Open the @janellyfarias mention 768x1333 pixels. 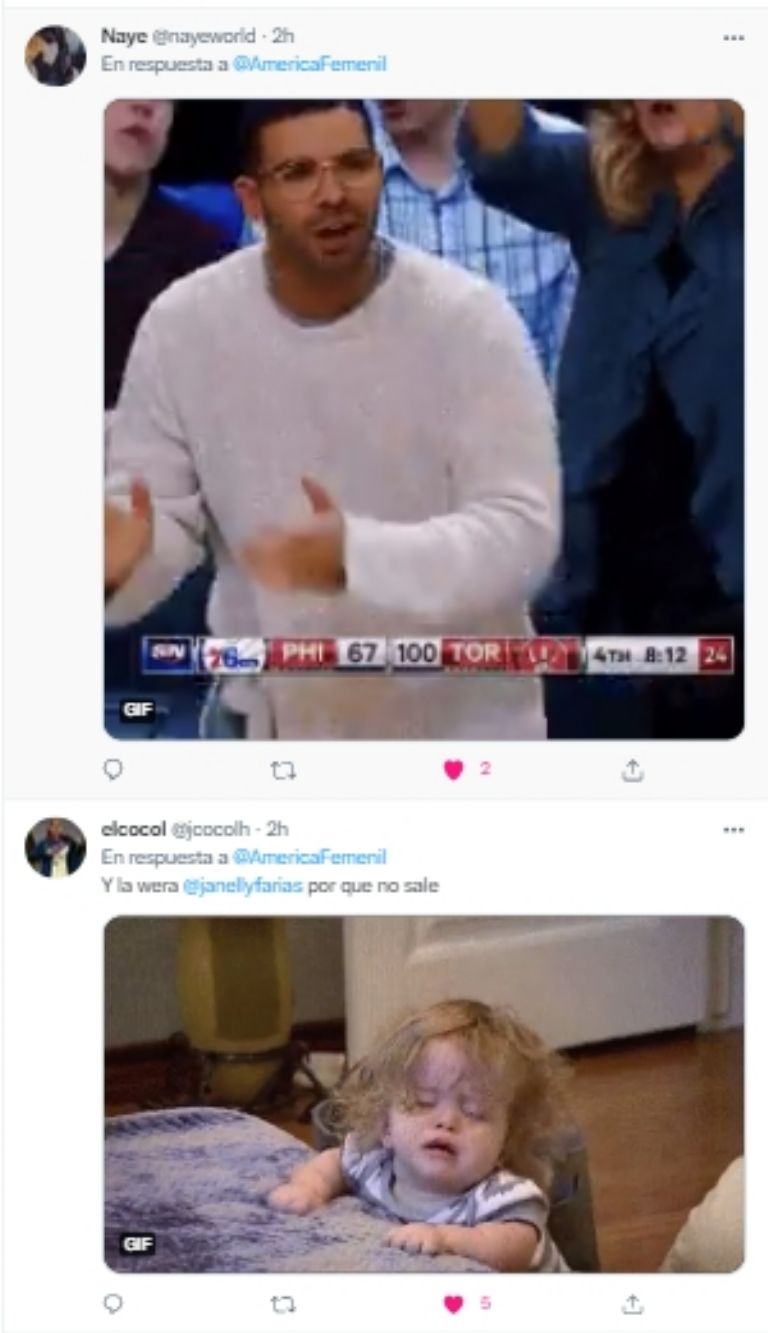[x=242, y=886]
